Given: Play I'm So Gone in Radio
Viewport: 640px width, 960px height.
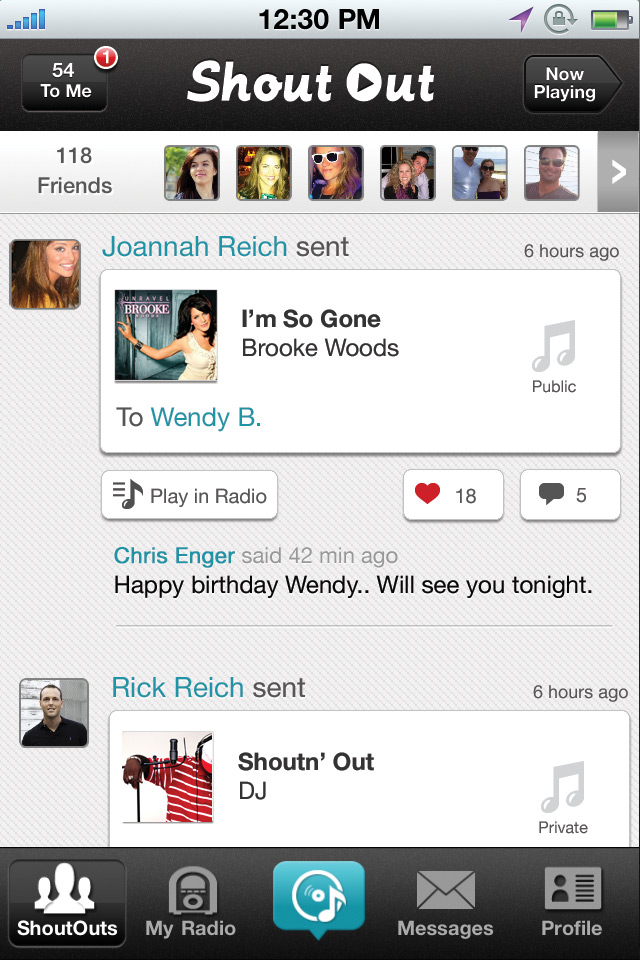Looking at the screenshot, I should [x=190, y=495].
